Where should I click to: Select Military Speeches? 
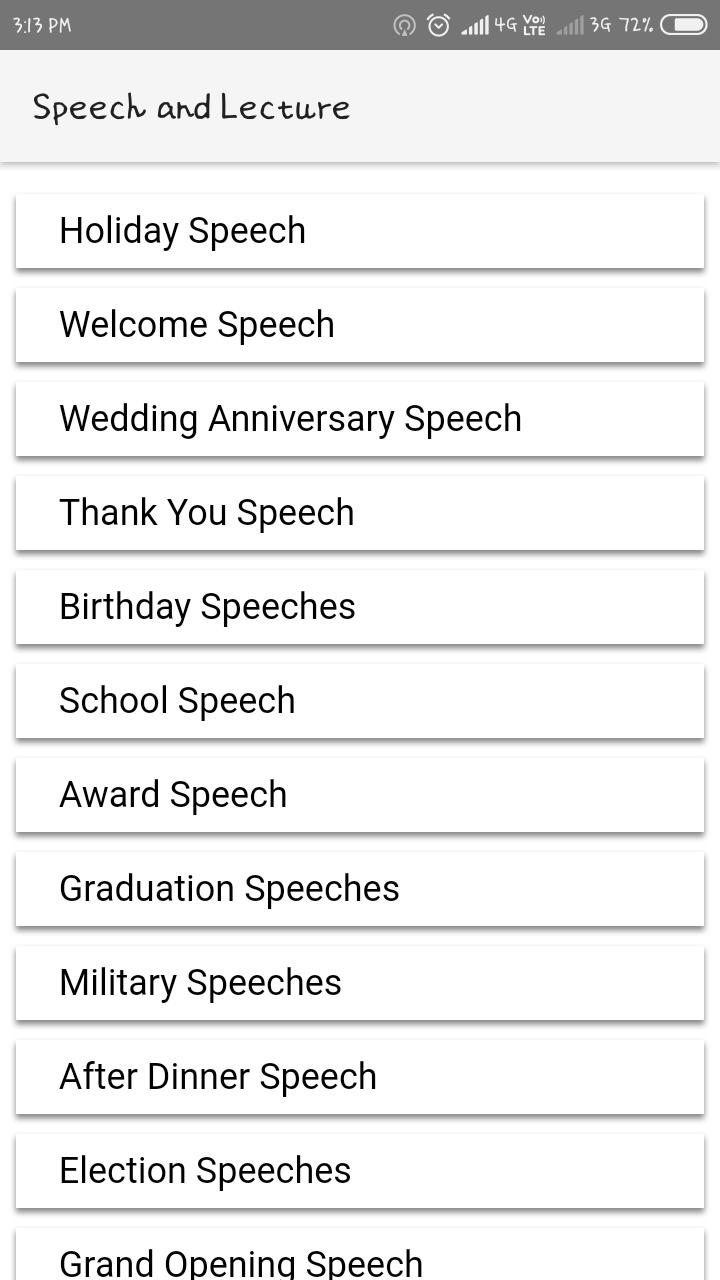pos(360,983)
